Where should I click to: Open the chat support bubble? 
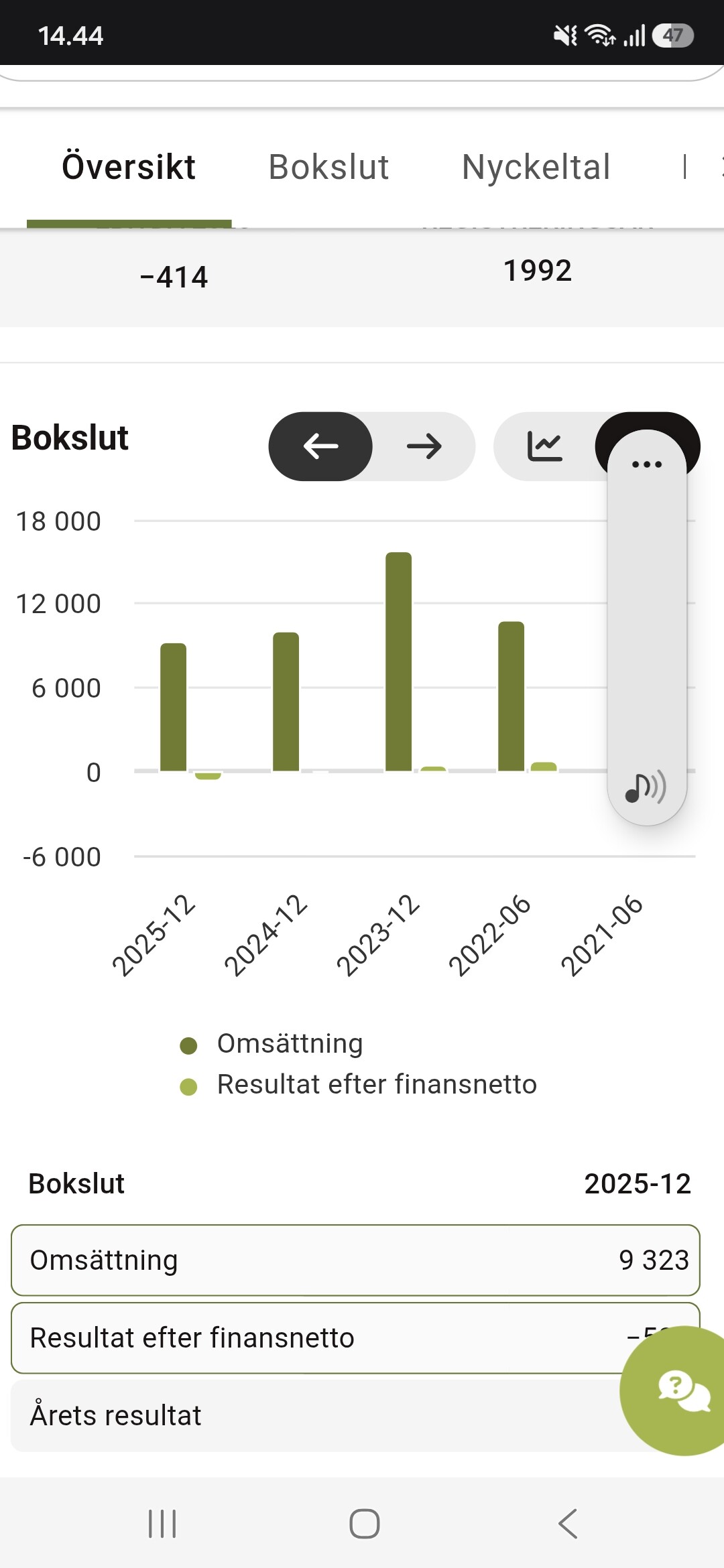(677, 1390)
